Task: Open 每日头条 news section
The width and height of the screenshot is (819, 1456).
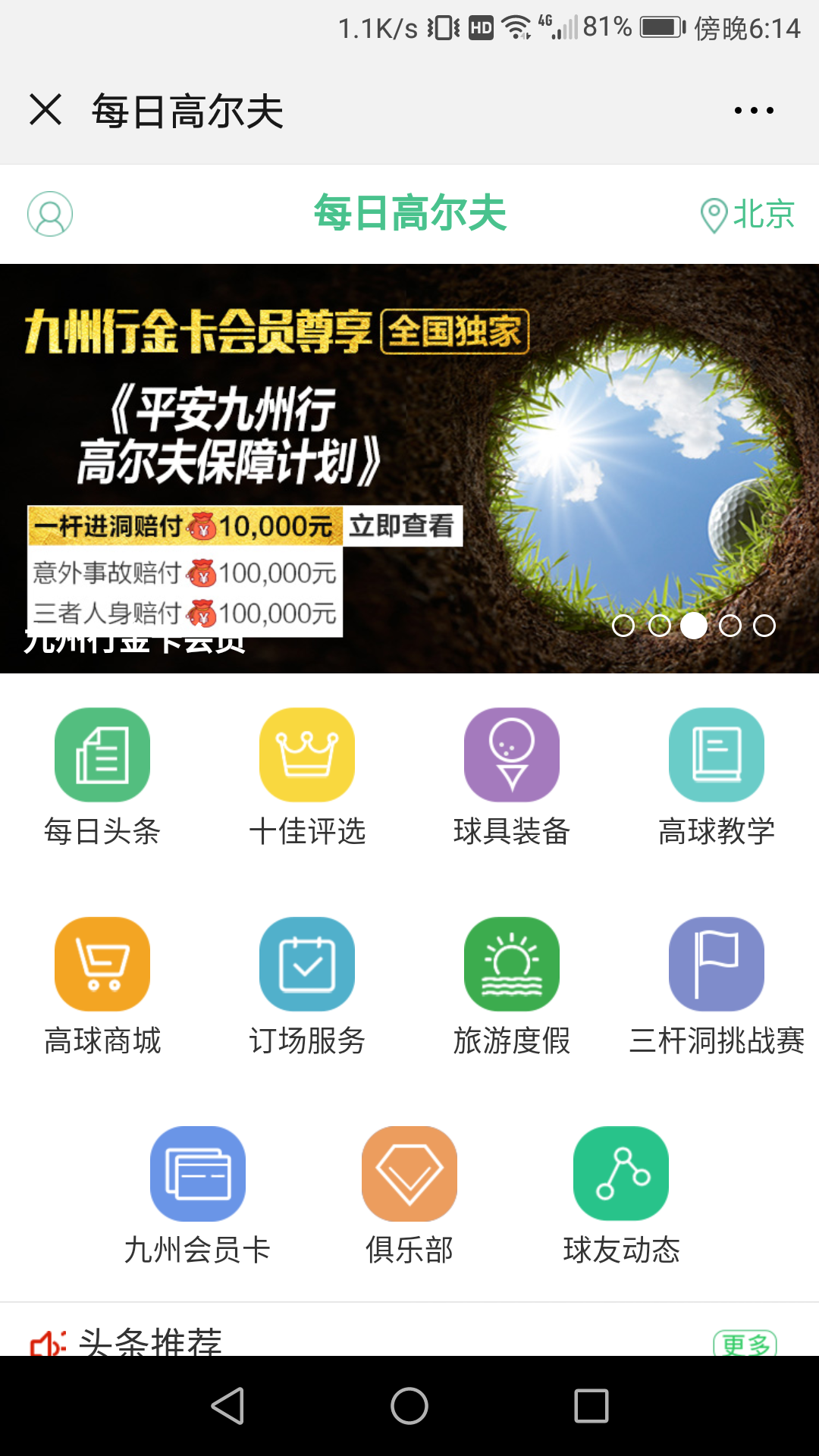Action: coord(102,777)
